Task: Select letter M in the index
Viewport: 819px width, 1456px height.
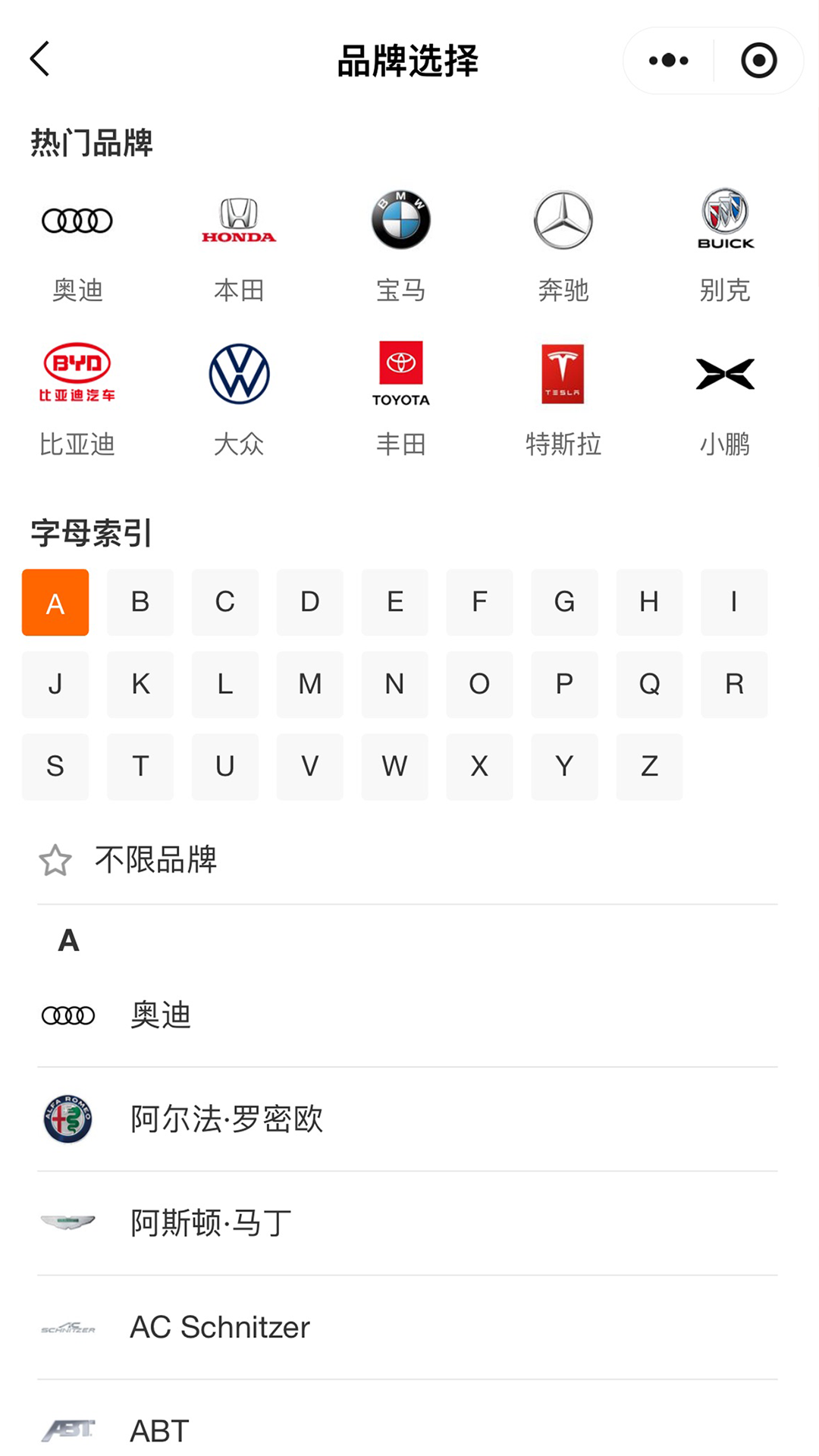Action: click(309, 684)
